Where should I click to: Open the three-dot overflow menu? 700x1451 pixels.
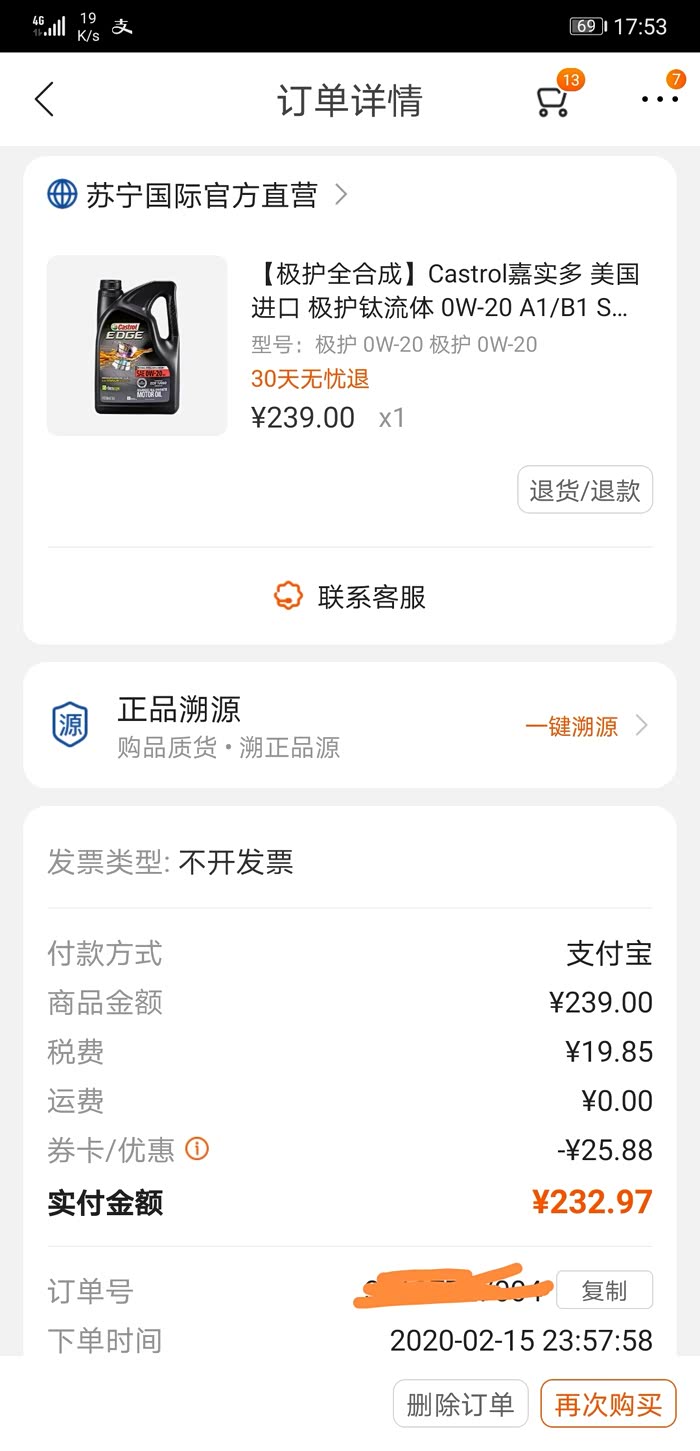[660, 99]
